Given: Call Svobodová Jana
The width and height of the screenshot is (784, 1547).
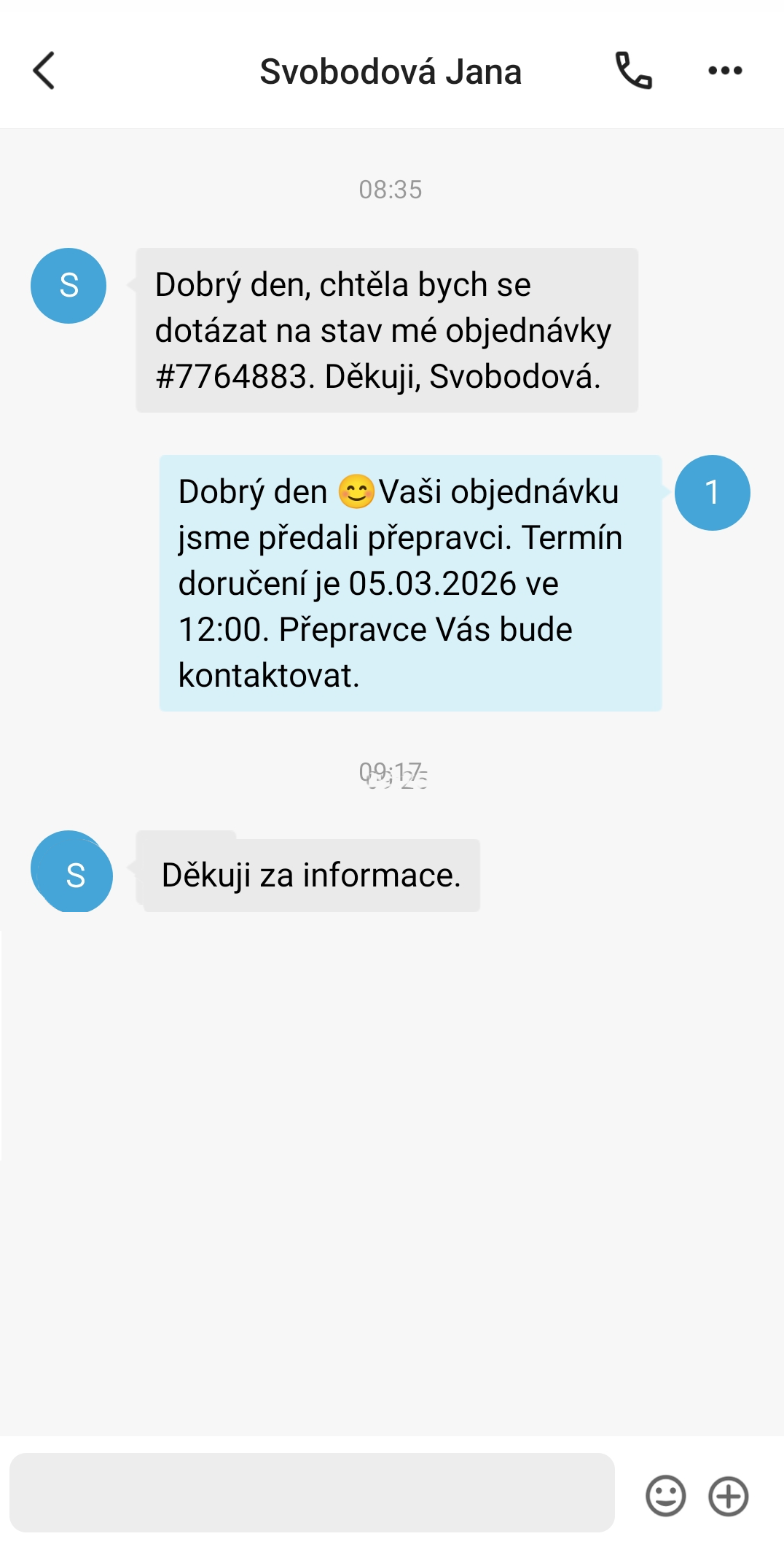Looking at the screenshot, I should pyautogui.click(x=633, y=71).
